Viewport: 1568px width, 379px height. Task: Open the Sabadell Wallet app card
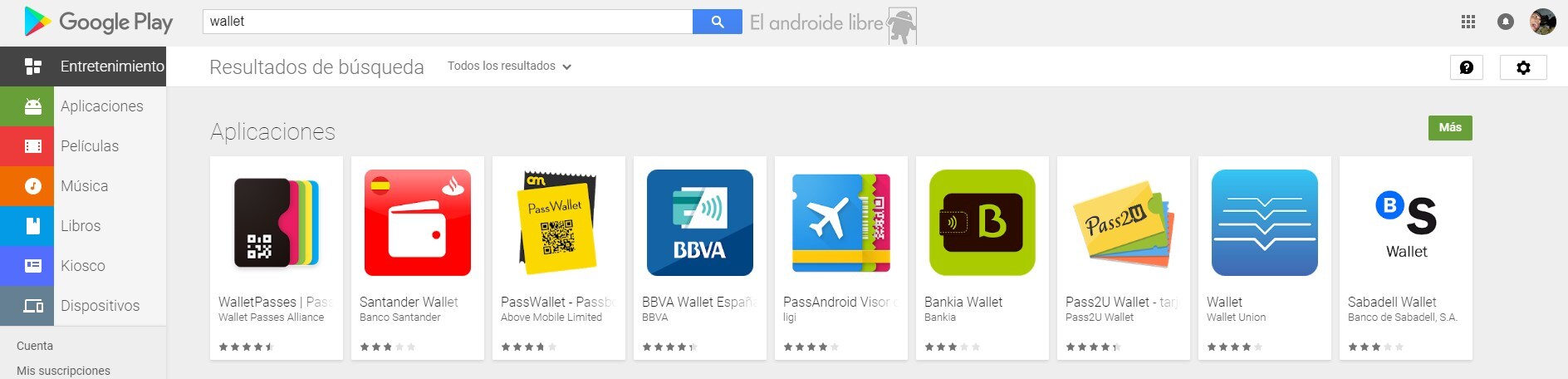click(x=1405, y=249)
